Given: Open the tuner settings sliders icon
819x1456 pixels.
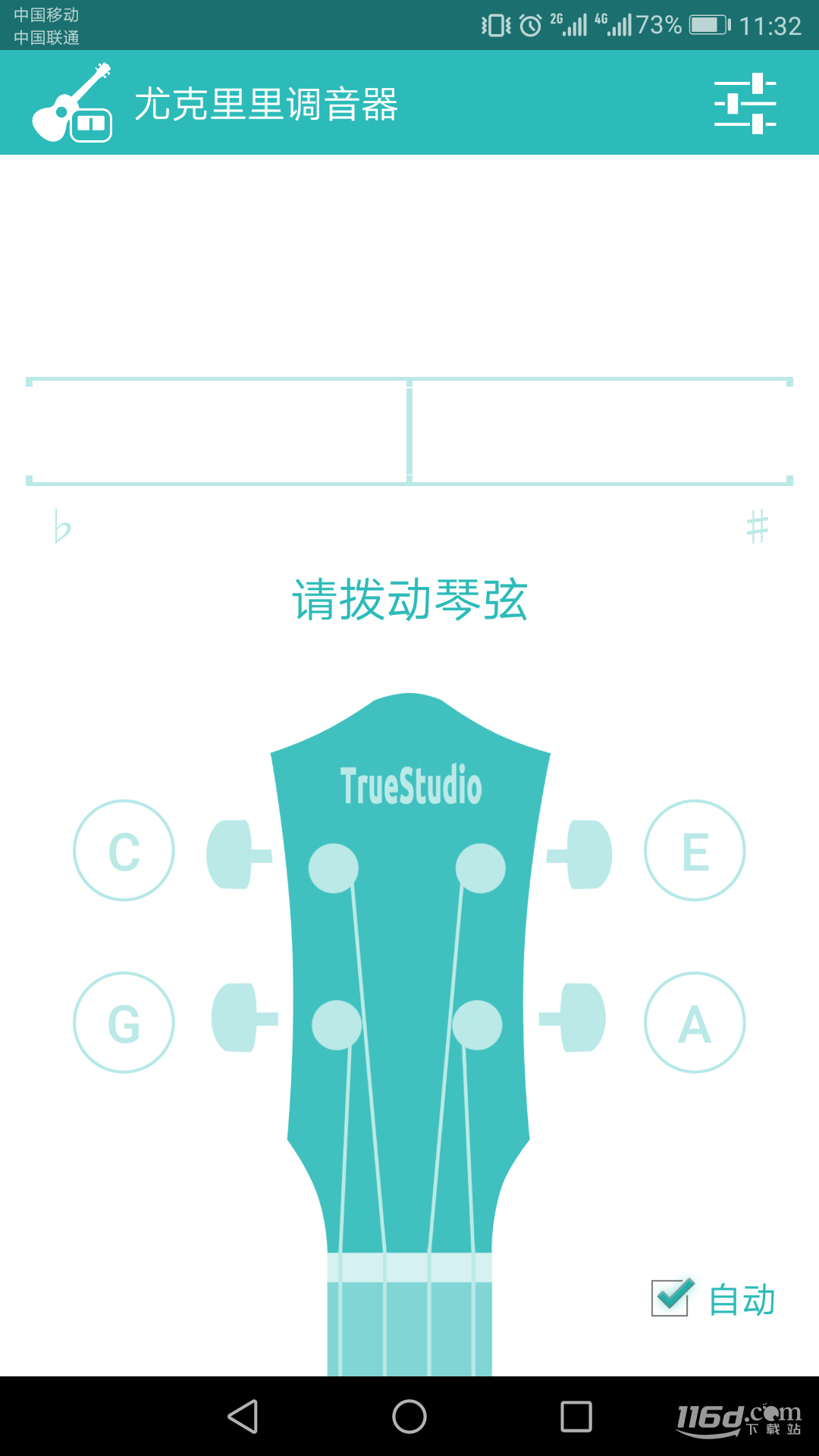Looking at the screenshot, I should [x=745, y=103].
